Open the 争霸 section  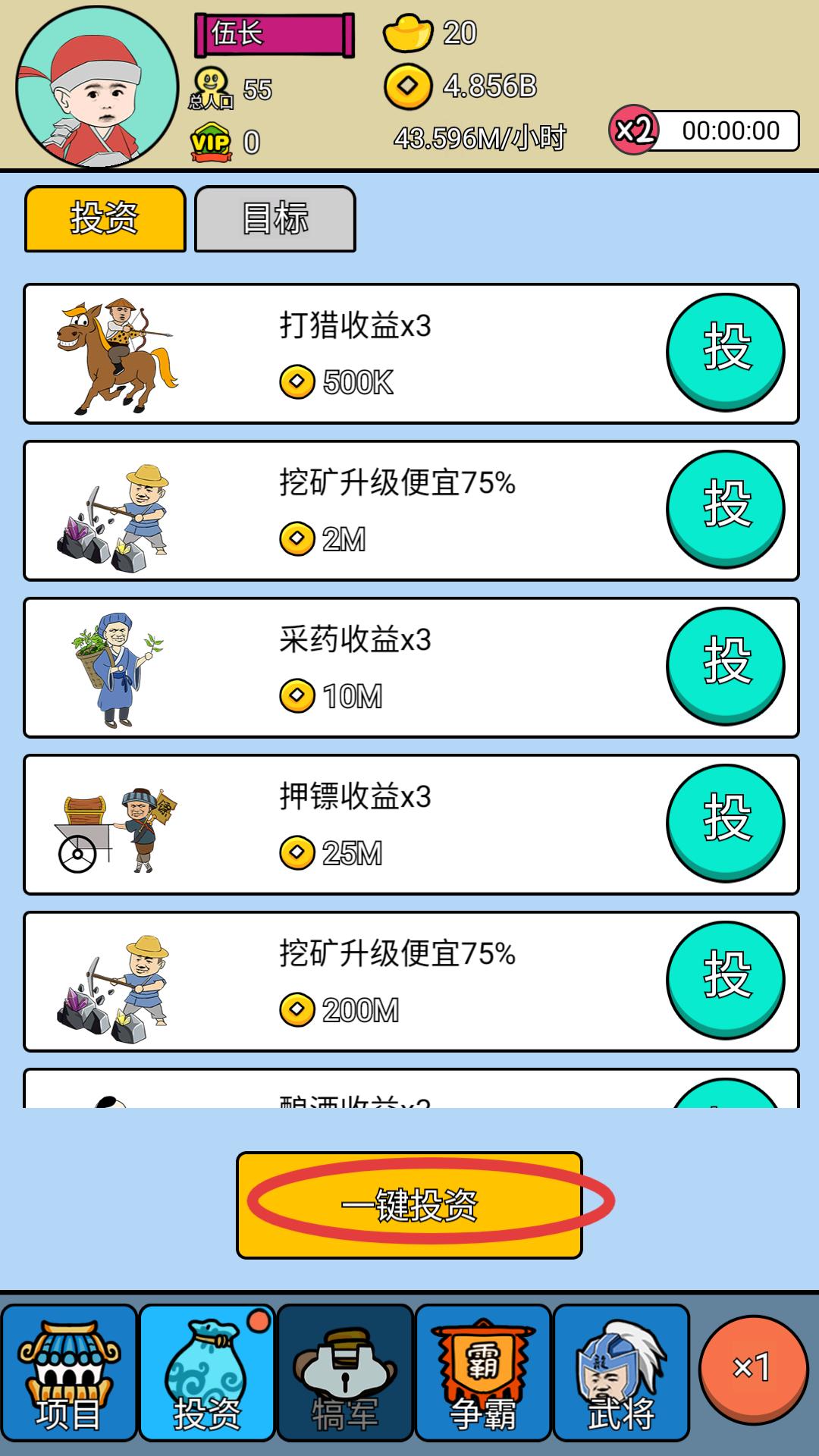click(x=483, y=1373)
